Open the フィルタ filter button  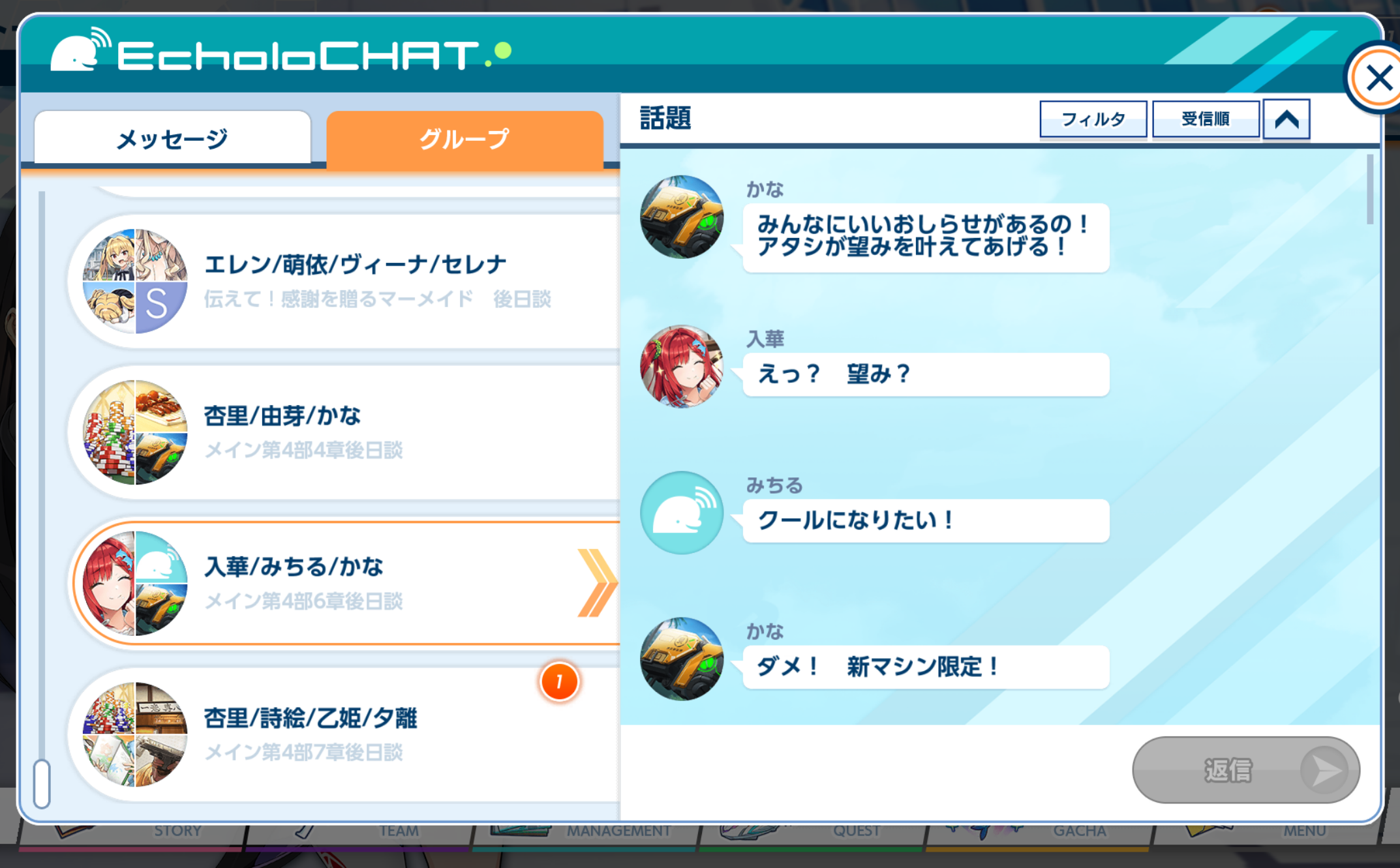pyautogui.click(x=1093, y=119)
